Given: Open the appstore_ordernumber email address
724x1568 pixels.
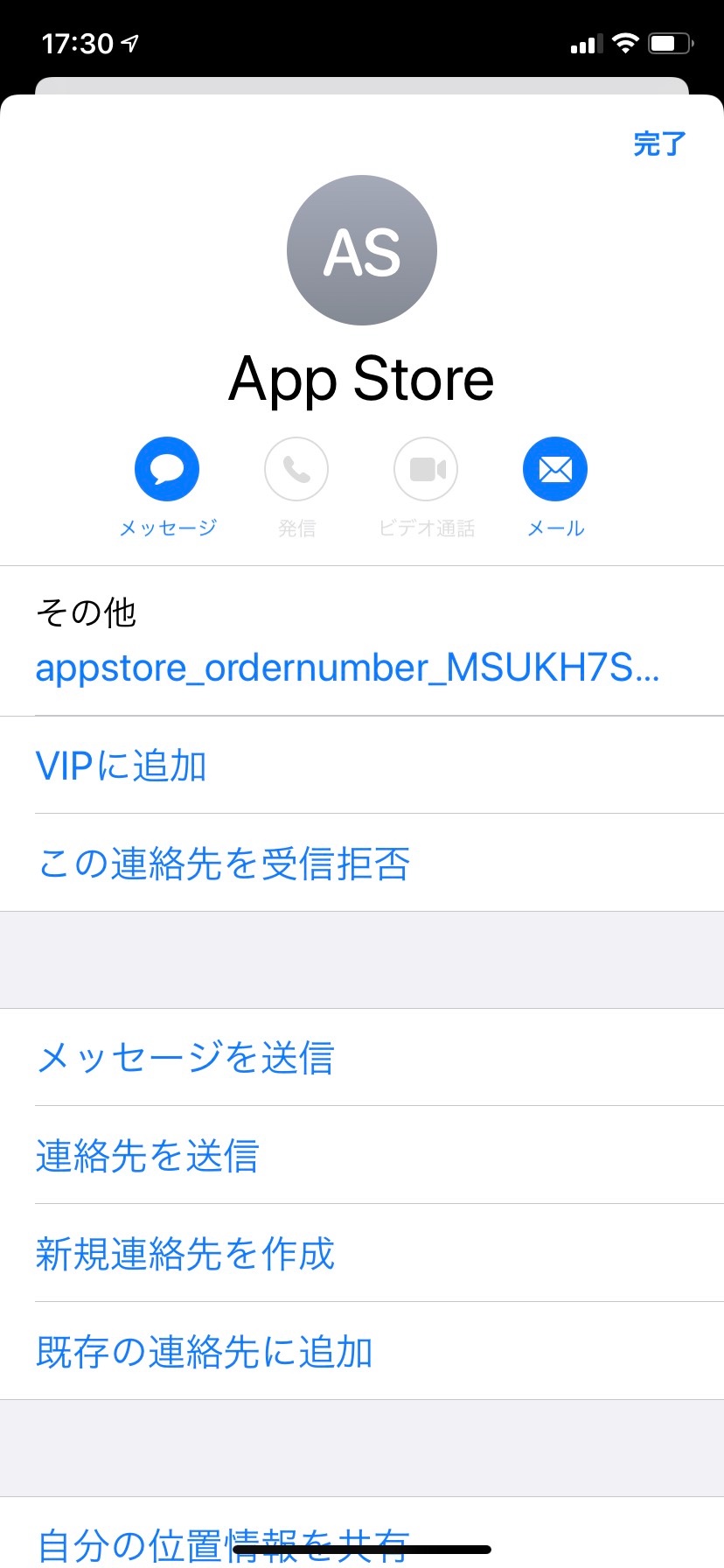Looking at the screenshot, I should (x=347, y=668).
